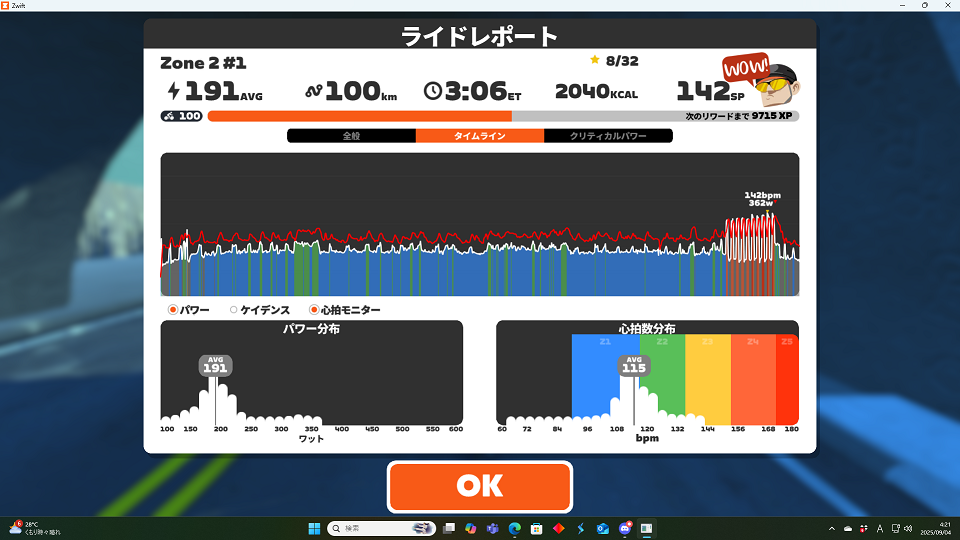The width and height of the screenshot is (960, 540).
Task: Select the タイムライン tab
Action: tap(479, 135)
